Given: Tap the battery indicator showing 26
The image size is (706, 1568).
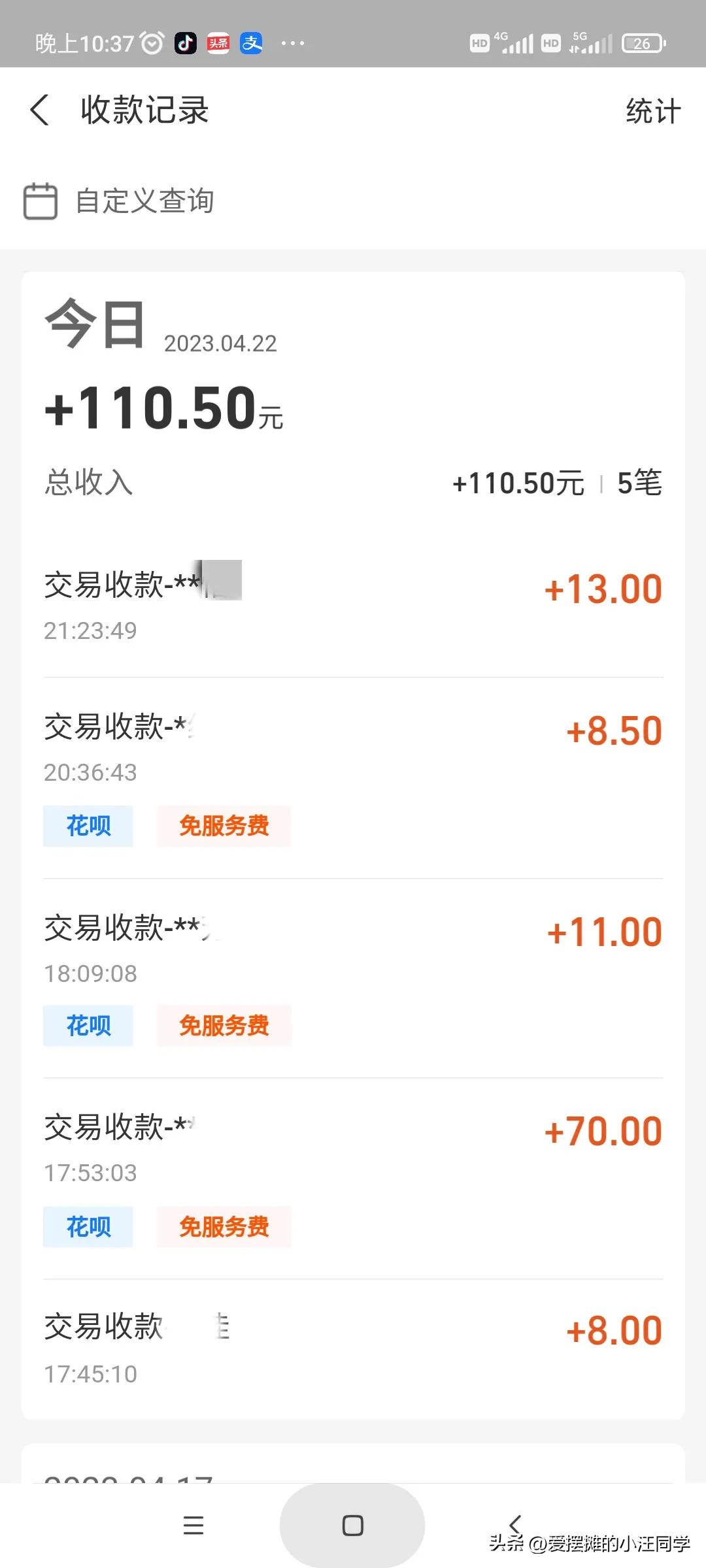Looking at the screenshot, I should 643,42.
